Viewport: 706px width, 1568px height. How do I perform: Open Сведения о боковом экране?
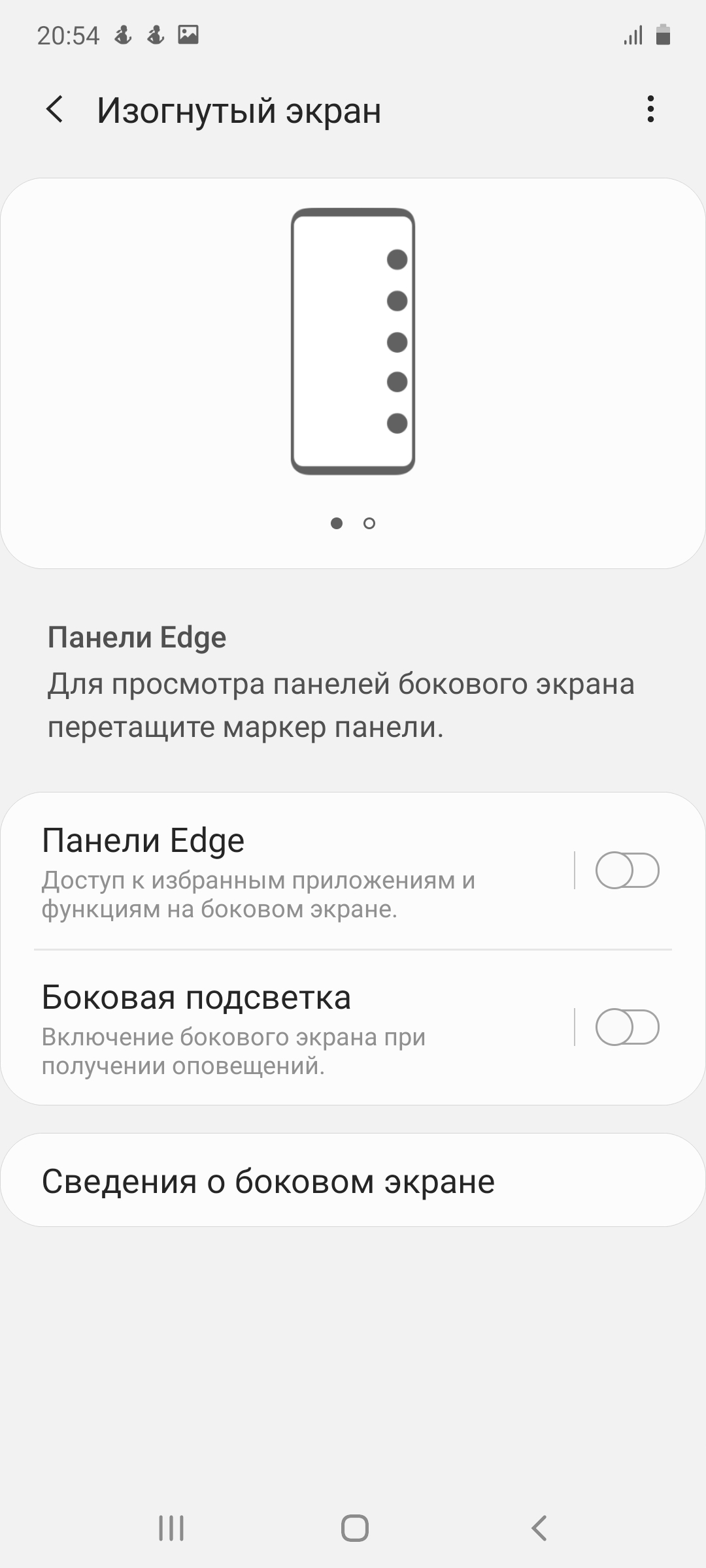click(353, 1181)
